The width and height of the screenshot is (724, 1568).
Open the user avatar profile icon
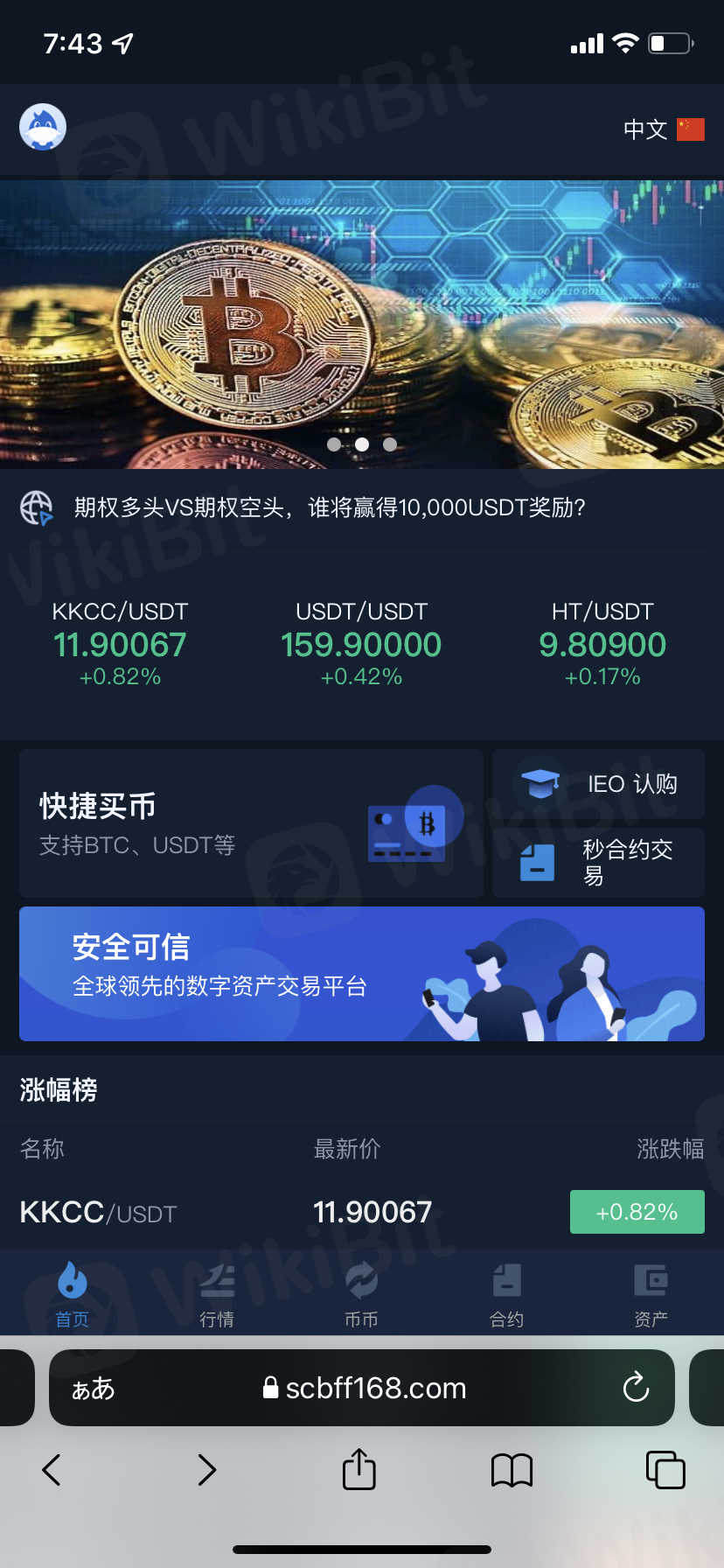[43, 128]
